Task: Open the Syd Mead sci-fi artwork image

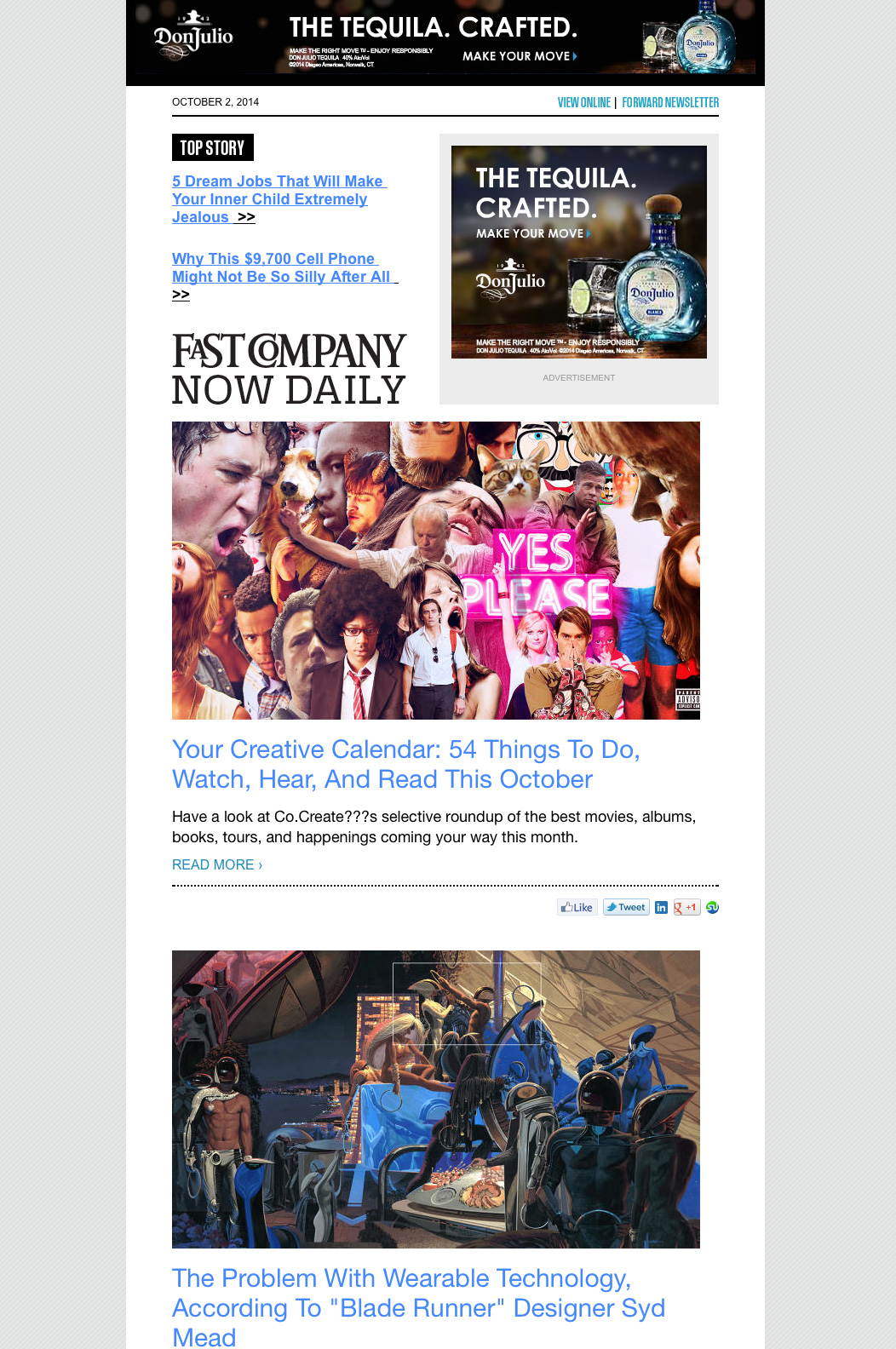Action: coord(435,1099)
